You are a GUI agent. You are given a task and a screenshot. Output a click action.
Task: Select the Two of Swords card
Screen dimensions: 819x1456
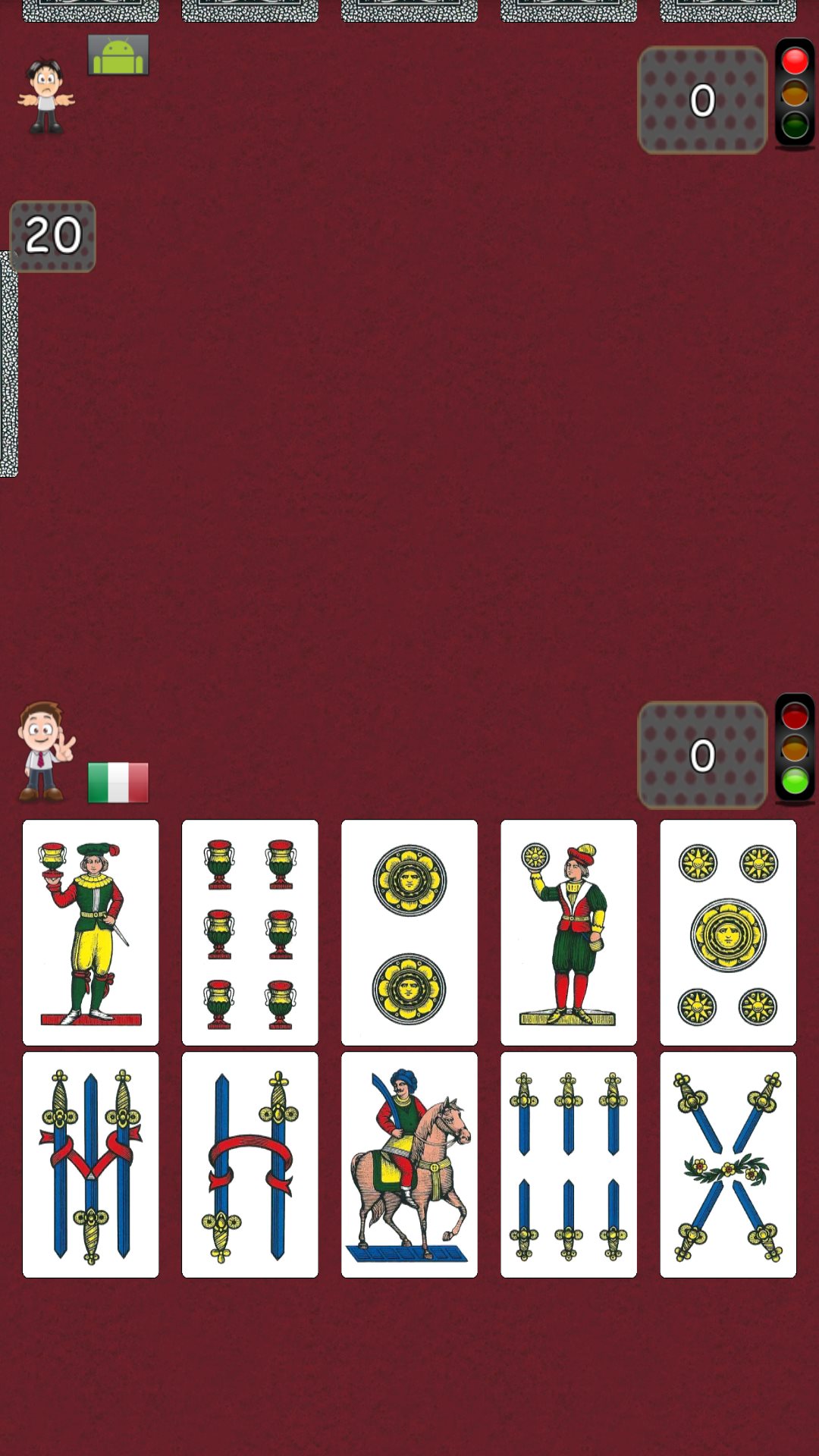(x=250, y=1165)
